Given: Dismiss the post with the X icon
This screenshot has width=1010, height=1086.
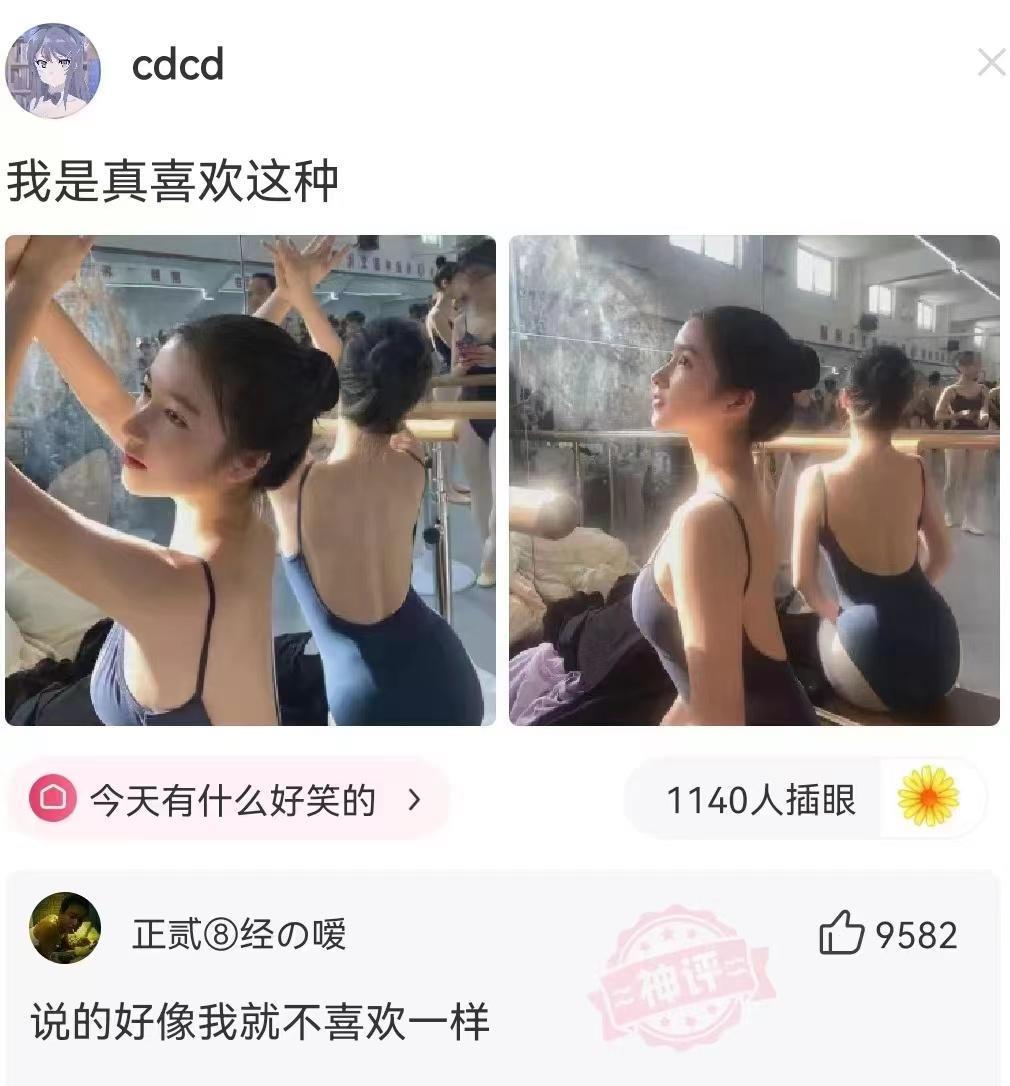Looking at the screenshot, I should point(991,63).
